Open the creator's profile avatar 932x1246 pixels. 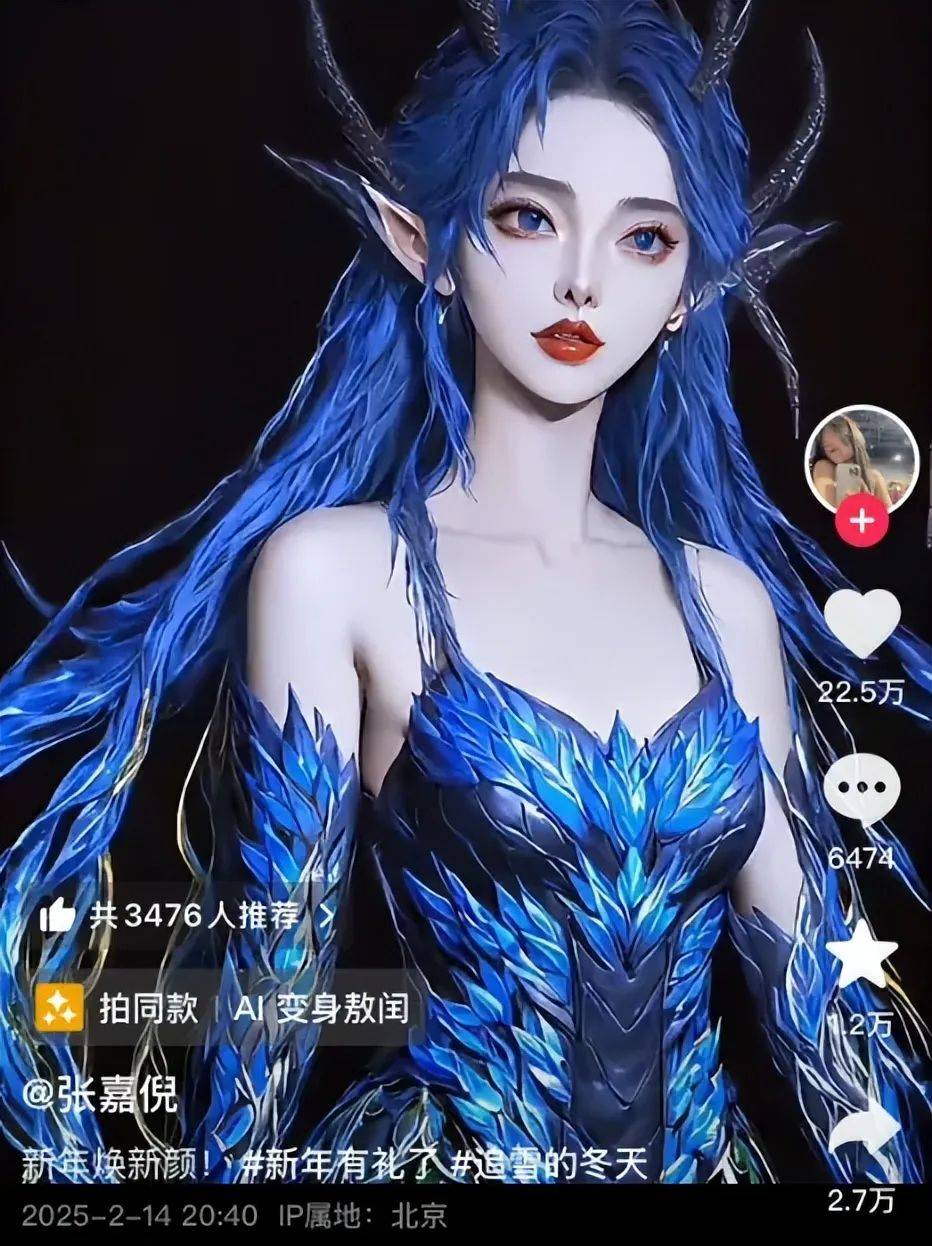[860, 458]
